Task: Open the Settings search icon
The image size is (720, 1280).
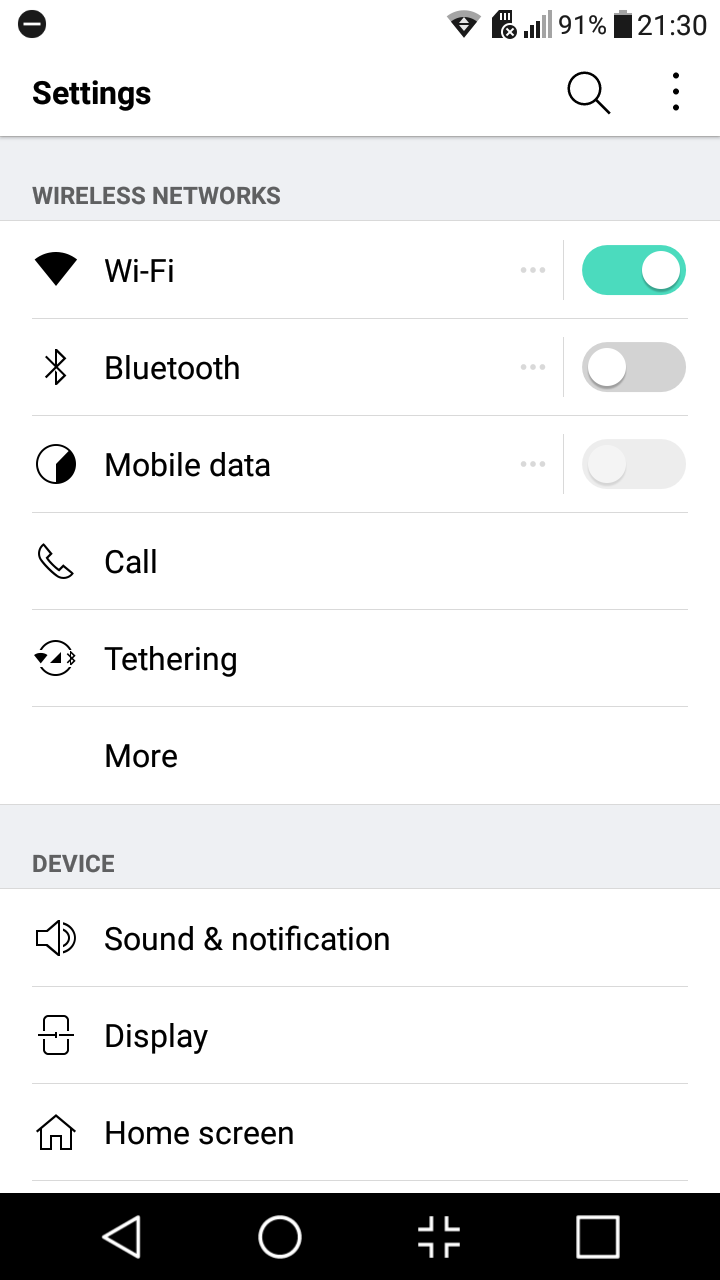Action: (x=588, y=93)
